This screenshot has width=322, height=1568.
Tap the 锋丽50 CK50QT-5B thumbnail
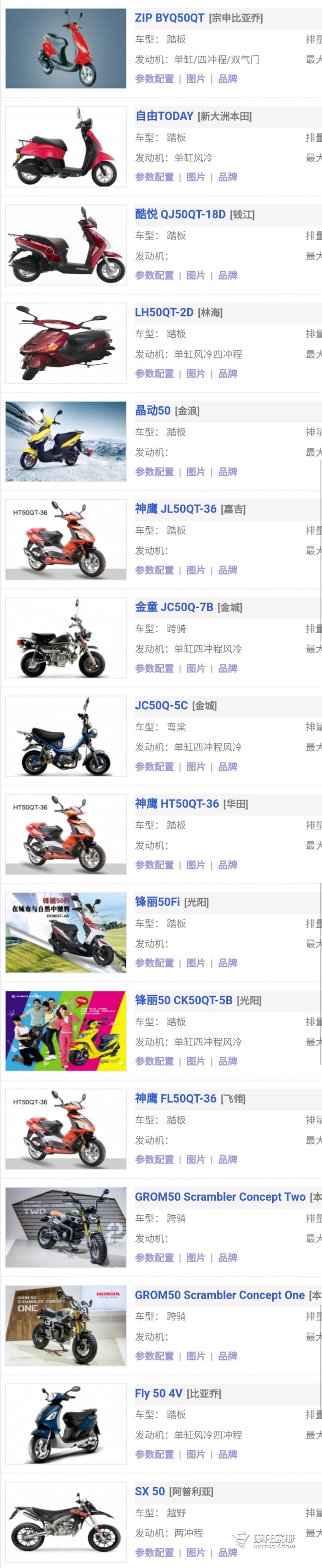pos(66,1031)
